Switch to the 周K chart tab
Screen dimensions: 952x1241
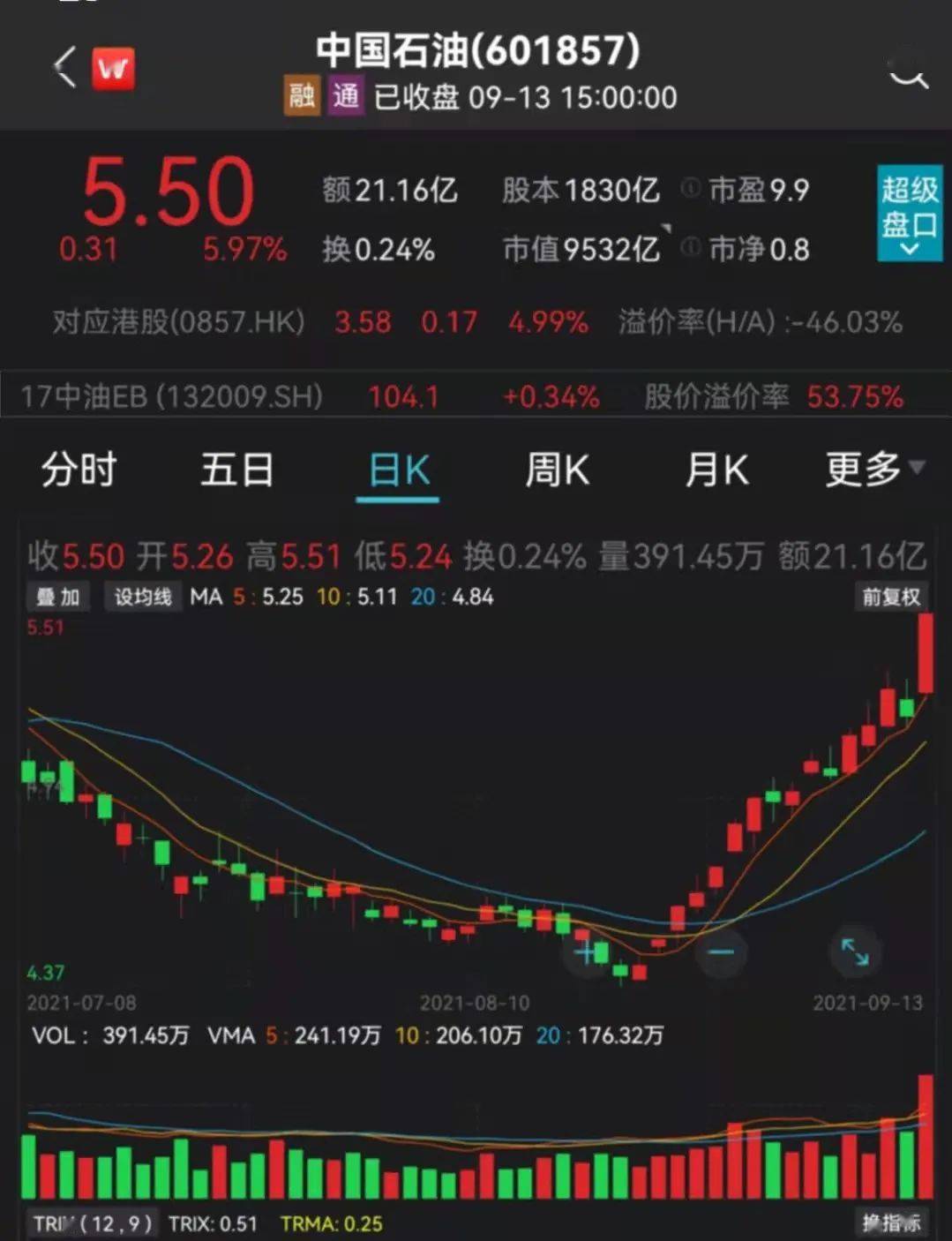point(557,470)
